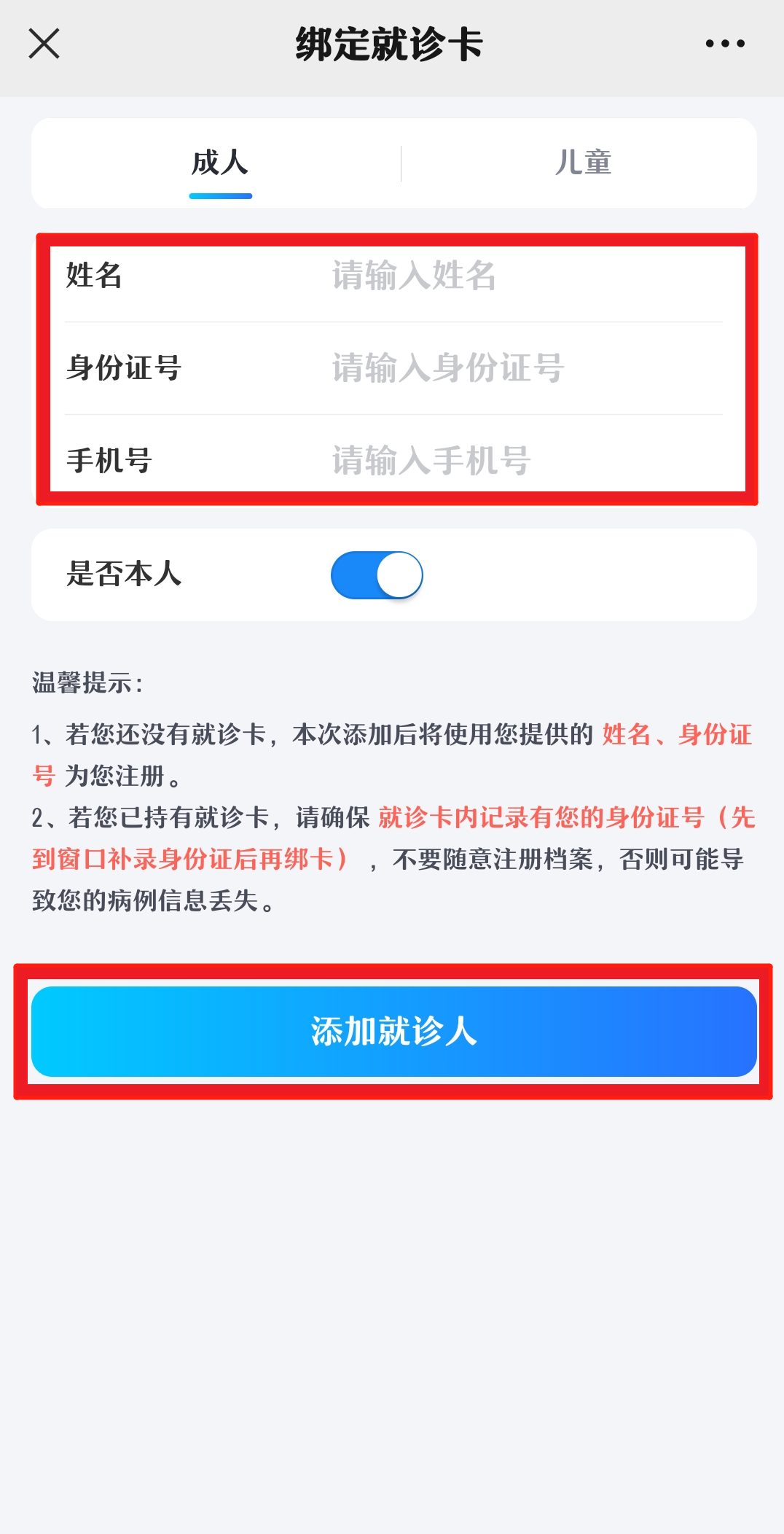Switch to the 儿童 tab
The width and height of the screenshot is (784, 1534).
[x=583, y=163]
